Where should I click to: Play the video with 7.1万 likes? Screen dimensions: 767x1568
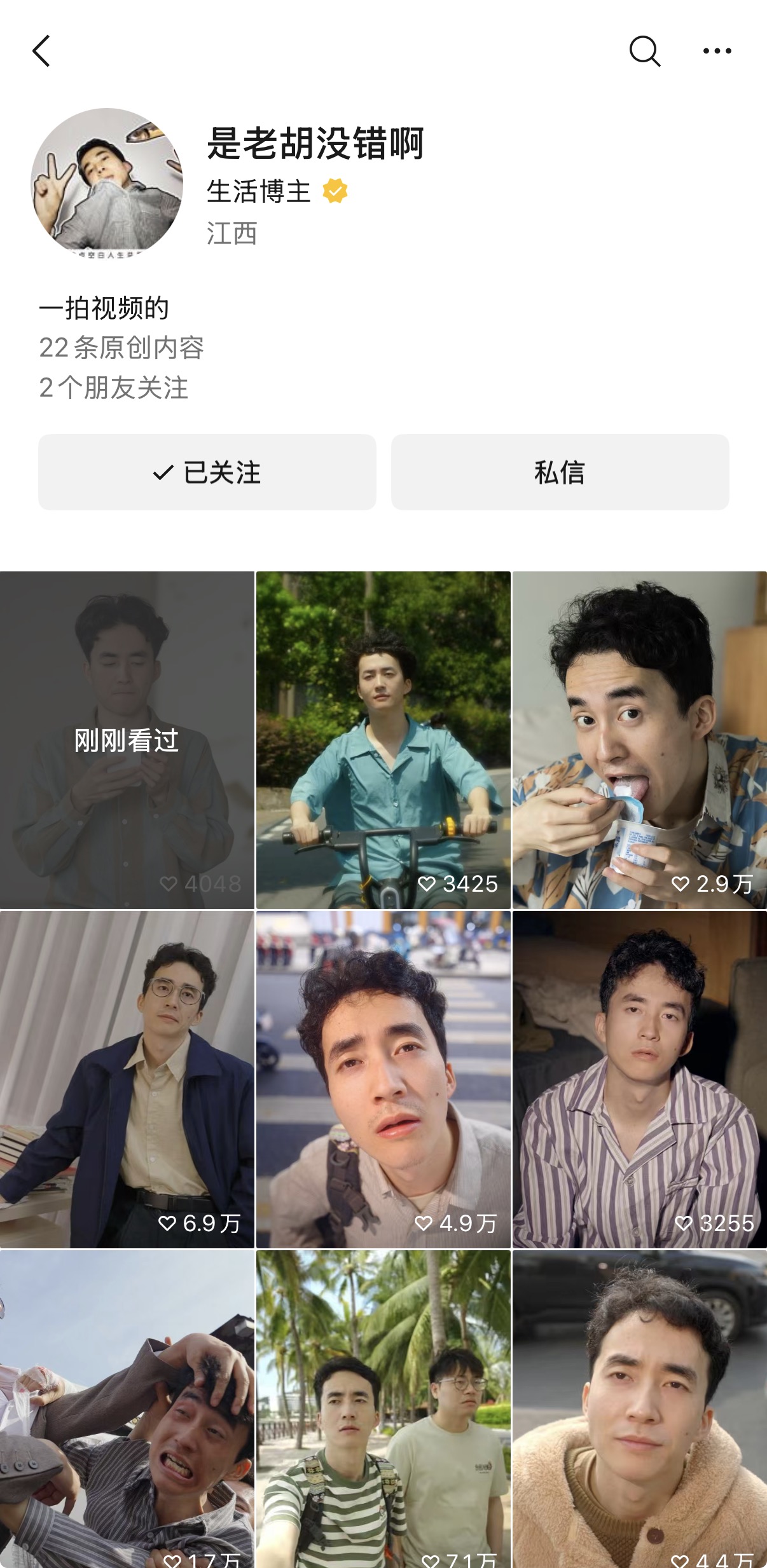[383, 1408]
